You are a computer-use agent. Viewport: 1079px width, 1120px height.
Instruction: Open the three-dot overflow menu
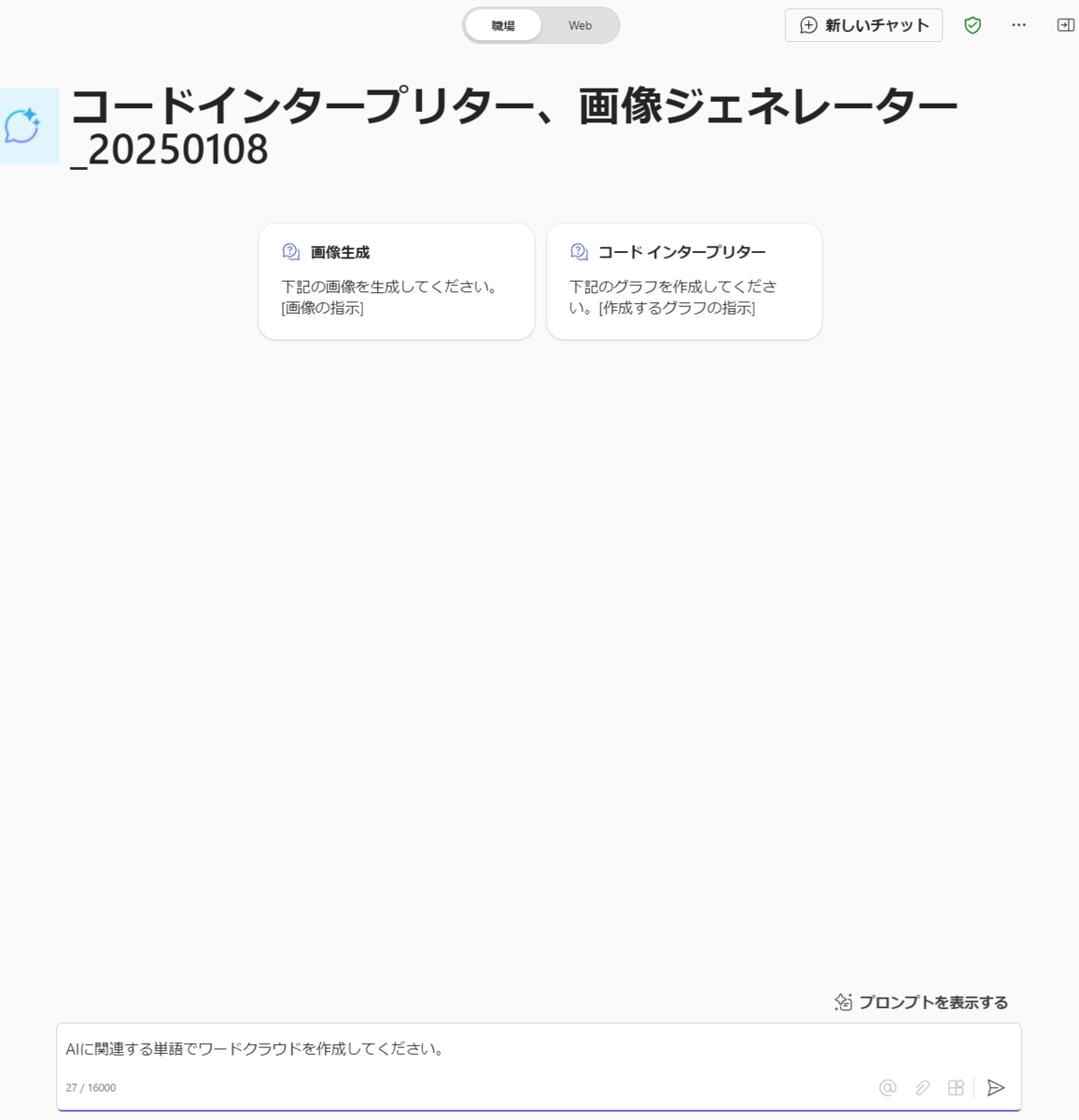pyautogui.click(x=1018, y=25)
